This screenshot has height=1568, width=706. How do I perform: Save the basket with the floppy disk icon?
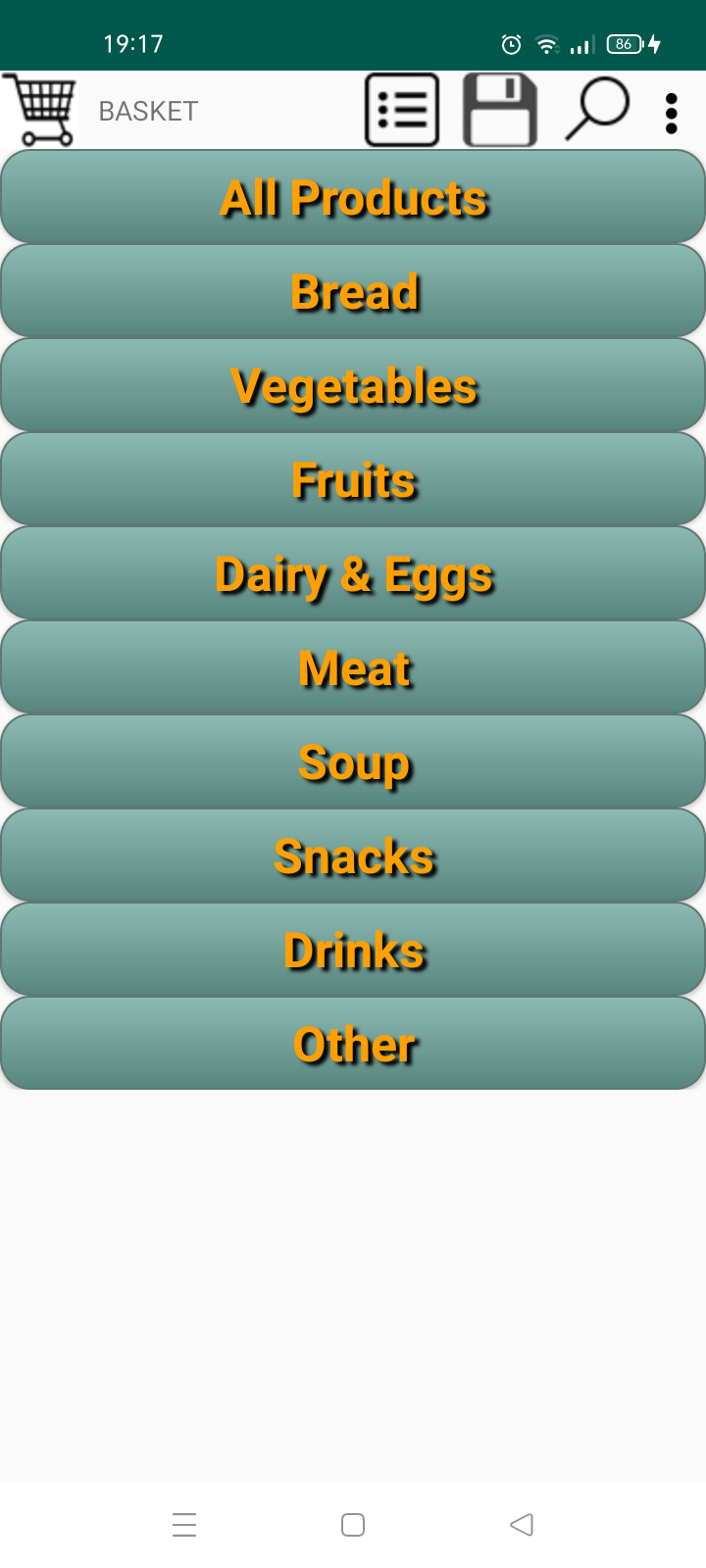tap(500, 110)
